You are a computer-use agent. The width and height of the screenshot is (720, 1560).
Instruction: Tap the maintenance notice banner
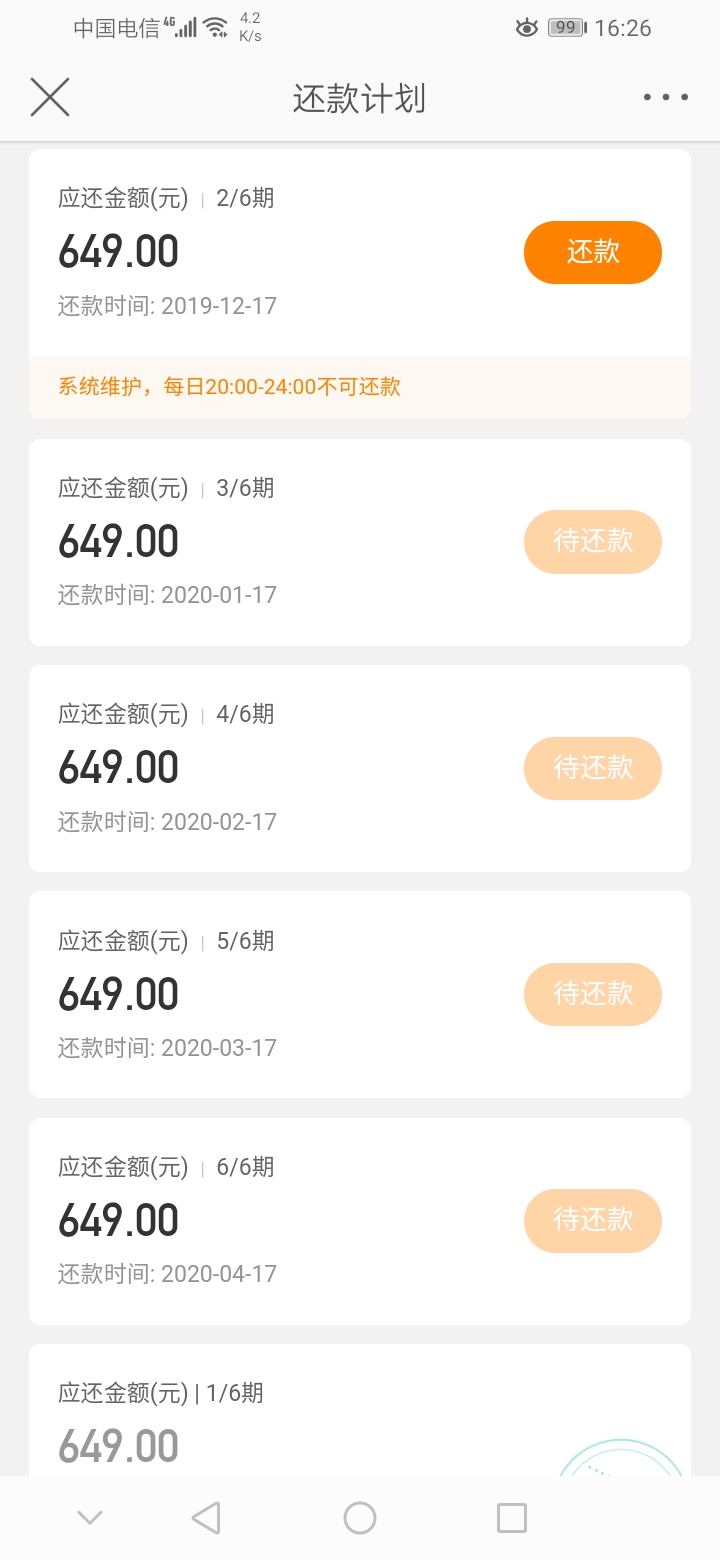point(360,387)
